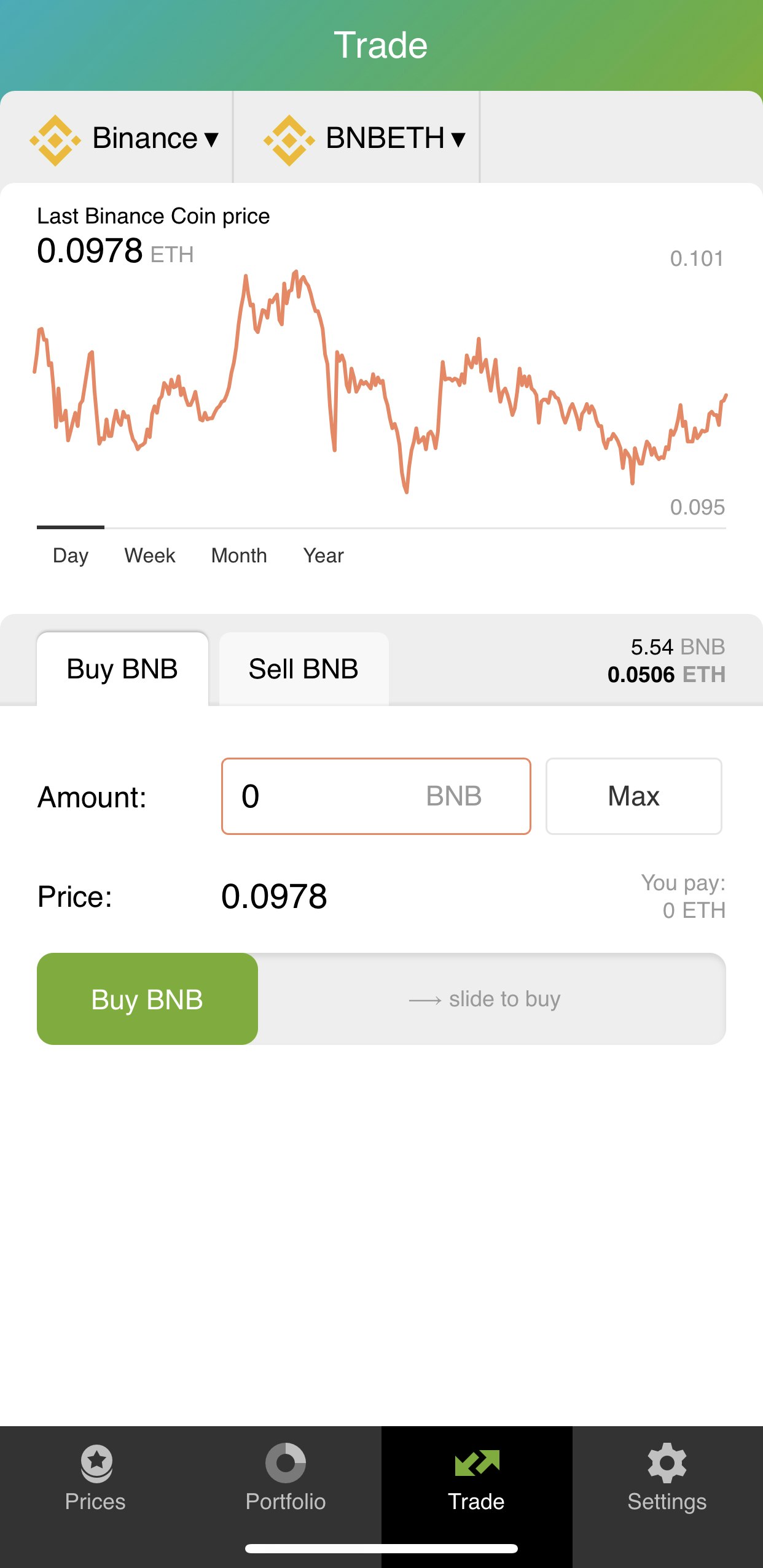Viewport: 763px width, 1568px height.
Task: View the Year price chart
Action: point(323,556)
